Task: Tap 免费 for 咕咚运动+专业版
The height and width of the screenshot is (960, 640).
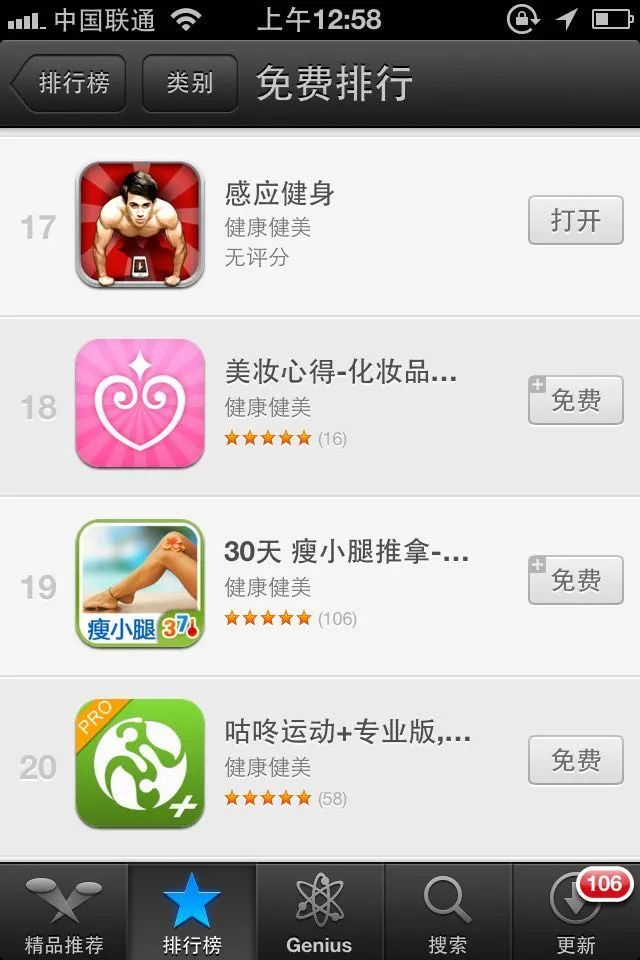Action: [575, 760]
